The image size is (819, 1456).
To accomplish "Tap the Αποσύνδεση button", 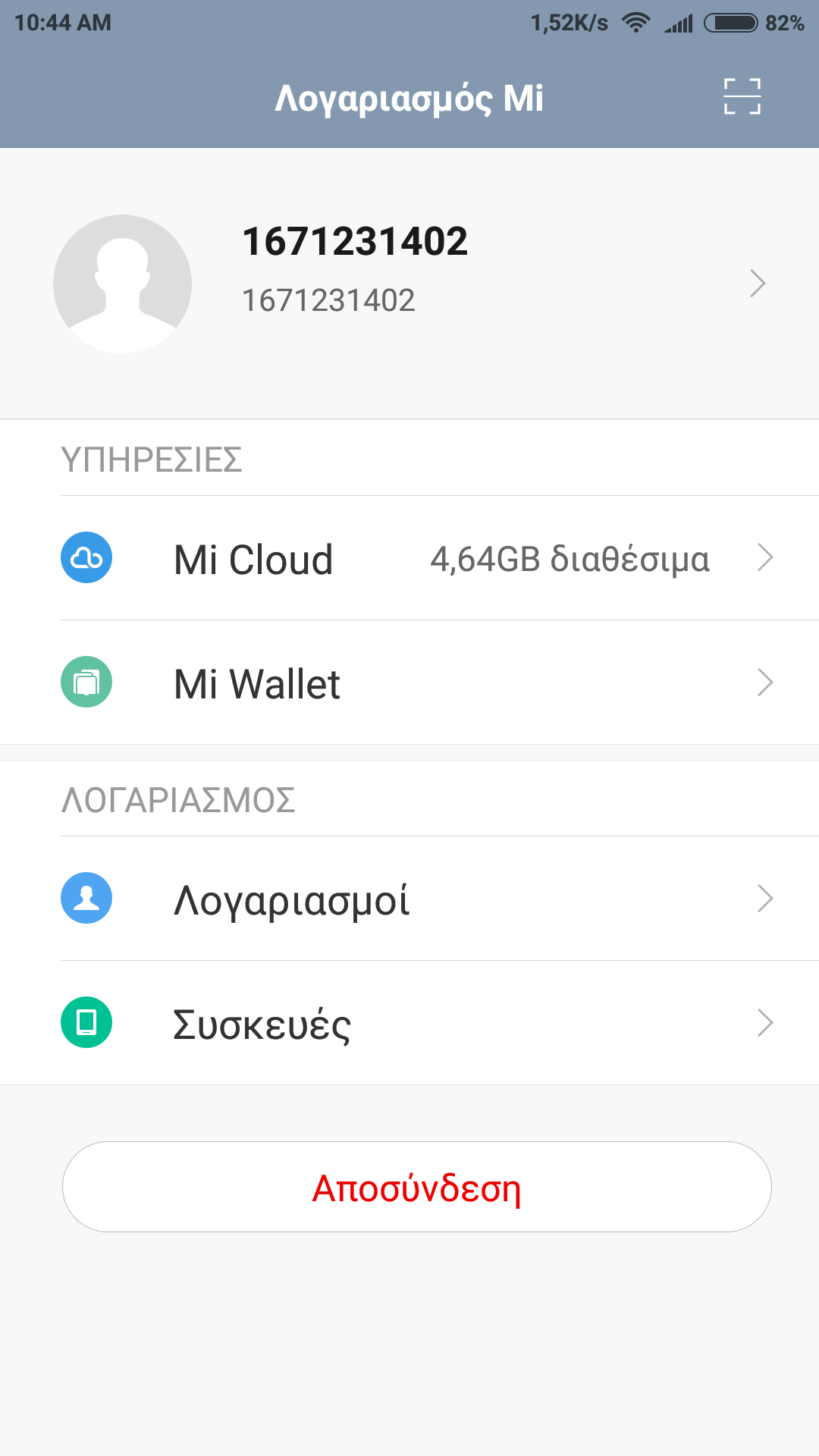I will [x=417, y=1187].
